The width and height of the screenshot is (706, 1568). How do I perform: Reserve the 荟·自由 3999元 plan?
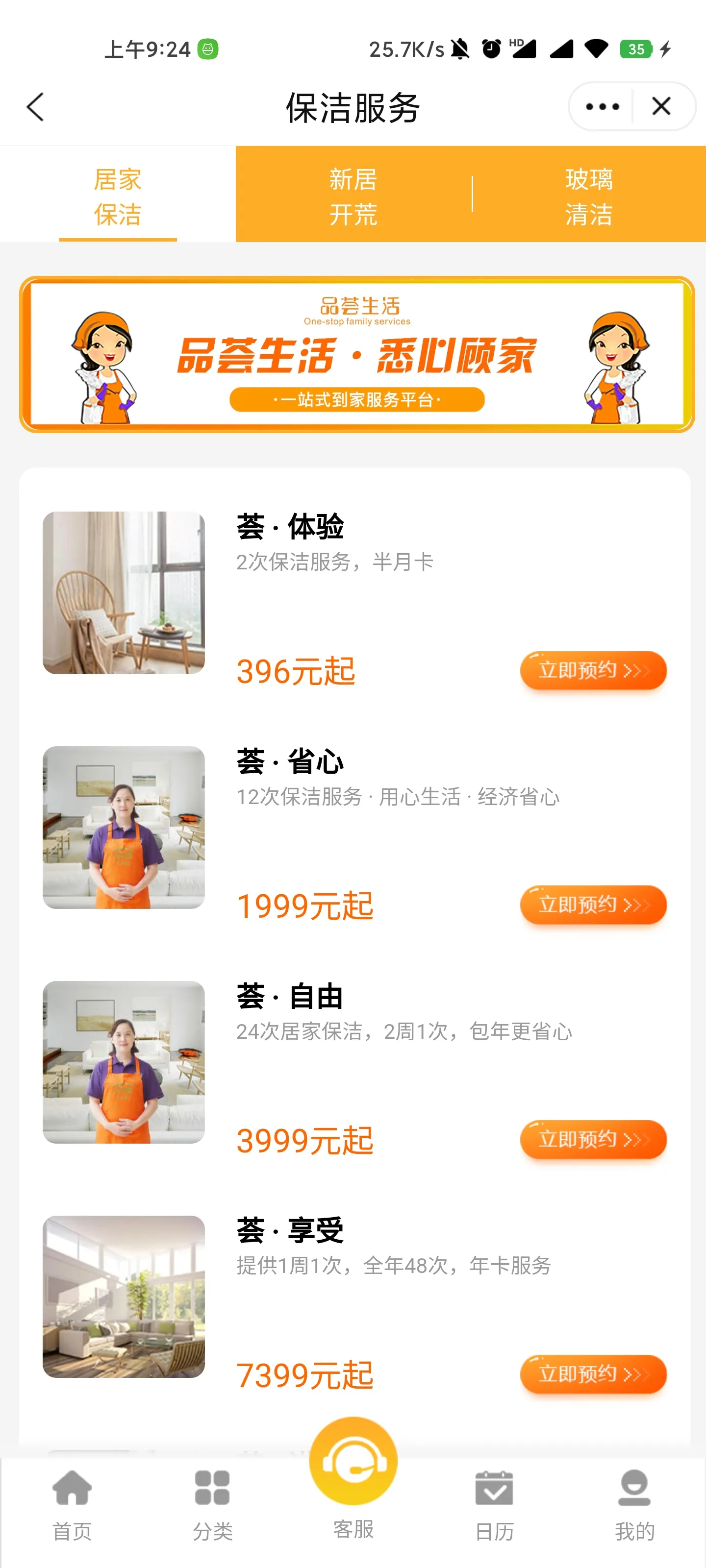(593, 1139)
